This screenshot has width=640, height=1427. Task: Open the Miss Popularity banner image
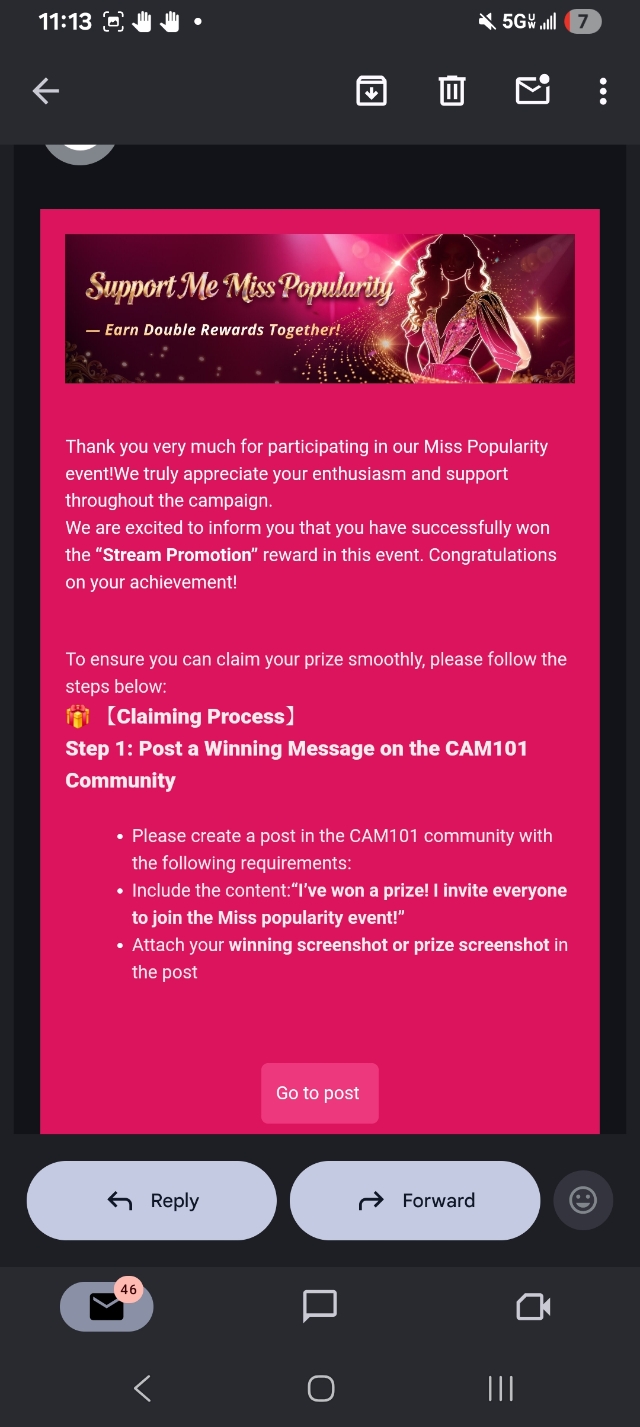pos(320,308)
